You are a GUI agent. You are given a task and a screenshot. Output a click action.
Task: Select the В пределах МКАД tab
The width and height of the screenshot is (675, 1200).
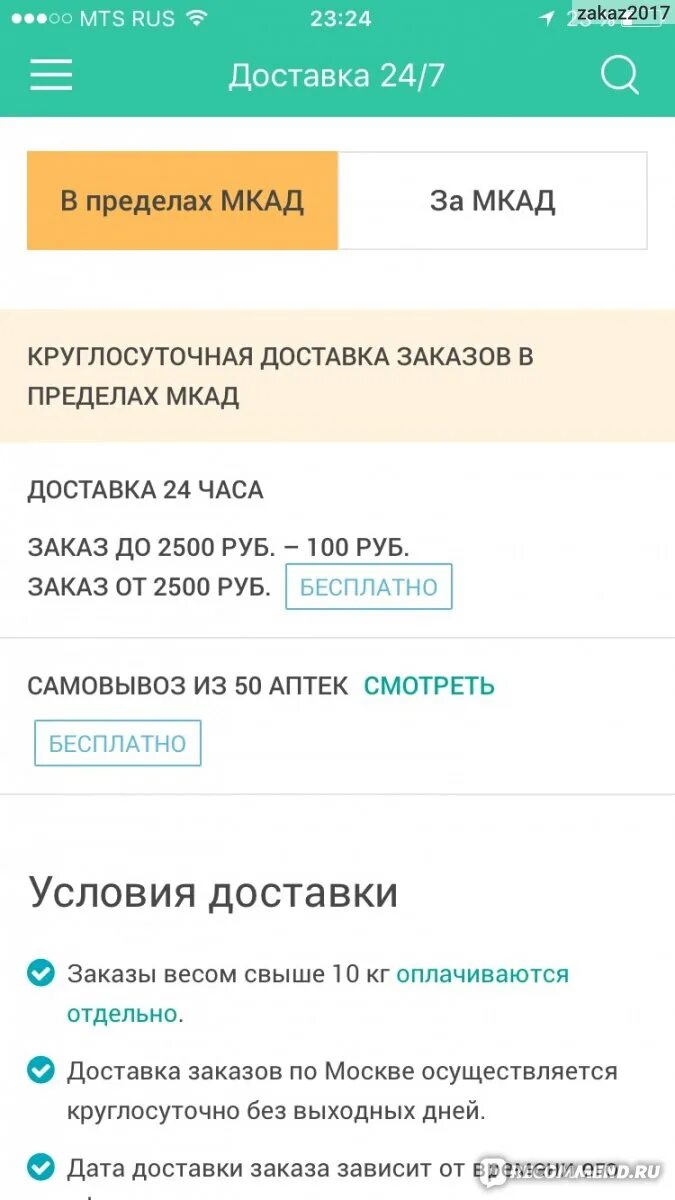pyautogui.click(x=182, y=201)
